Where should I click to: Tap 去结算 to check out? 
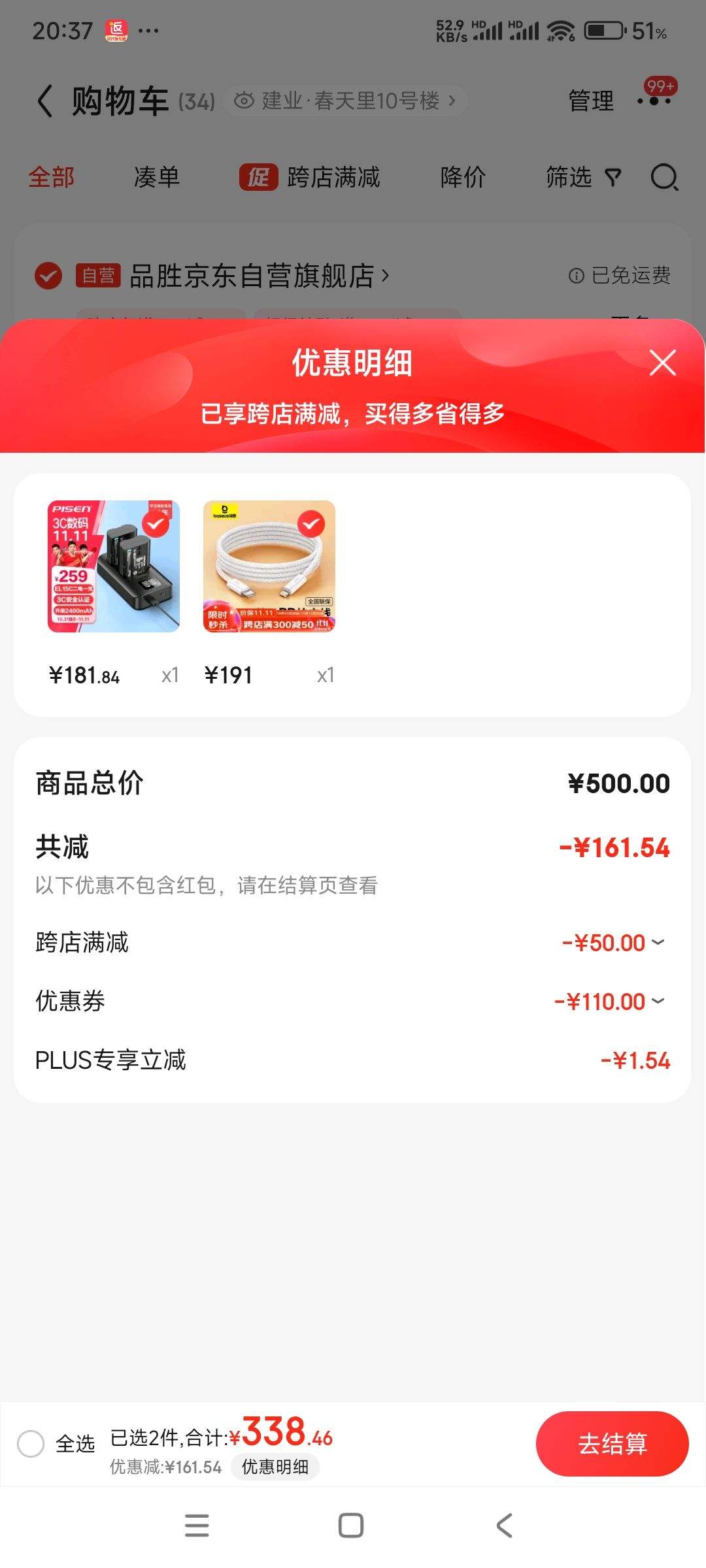pos(613,1444)
